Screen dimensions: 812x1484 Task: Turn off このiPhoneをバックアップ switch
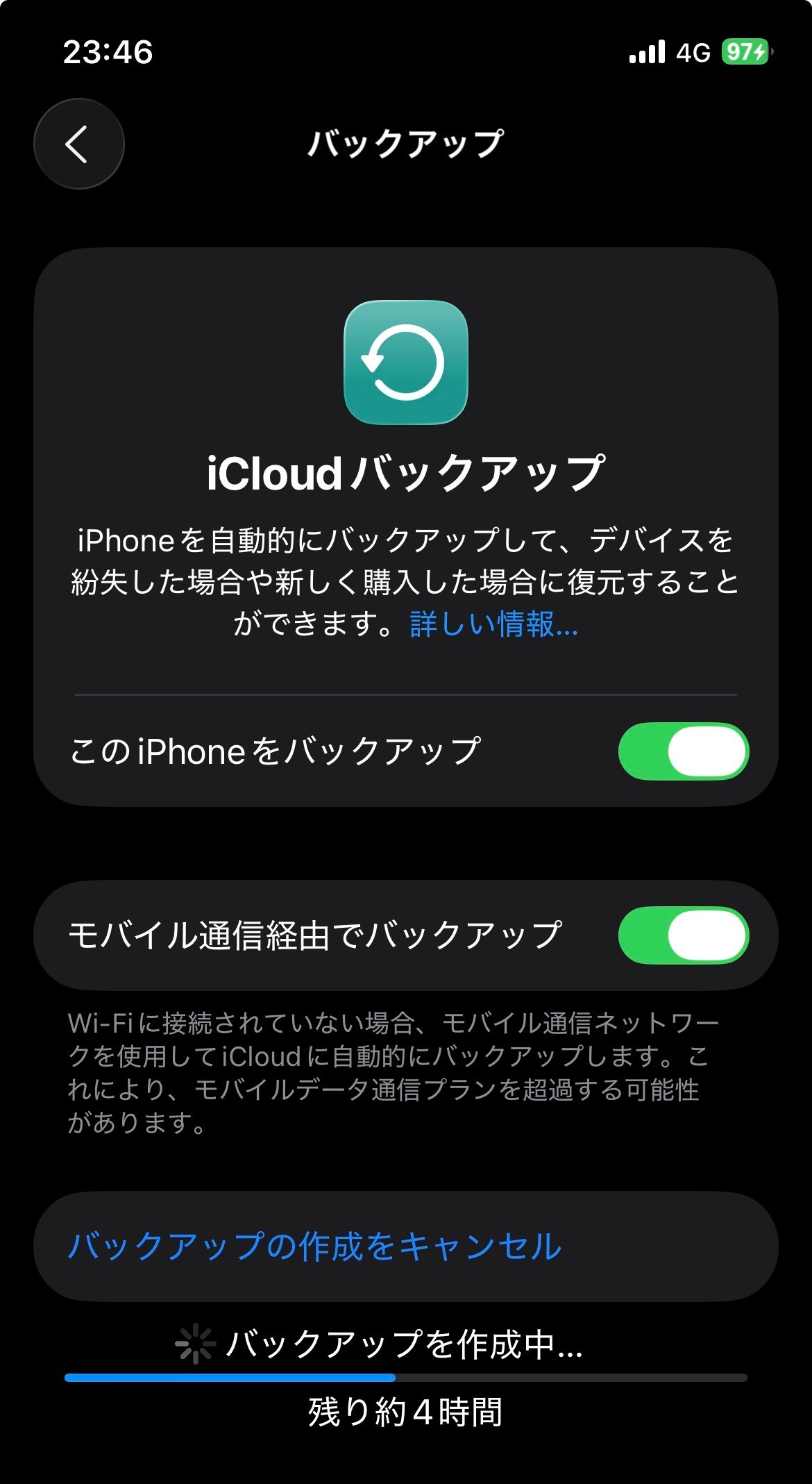click(x=683, y=751)
